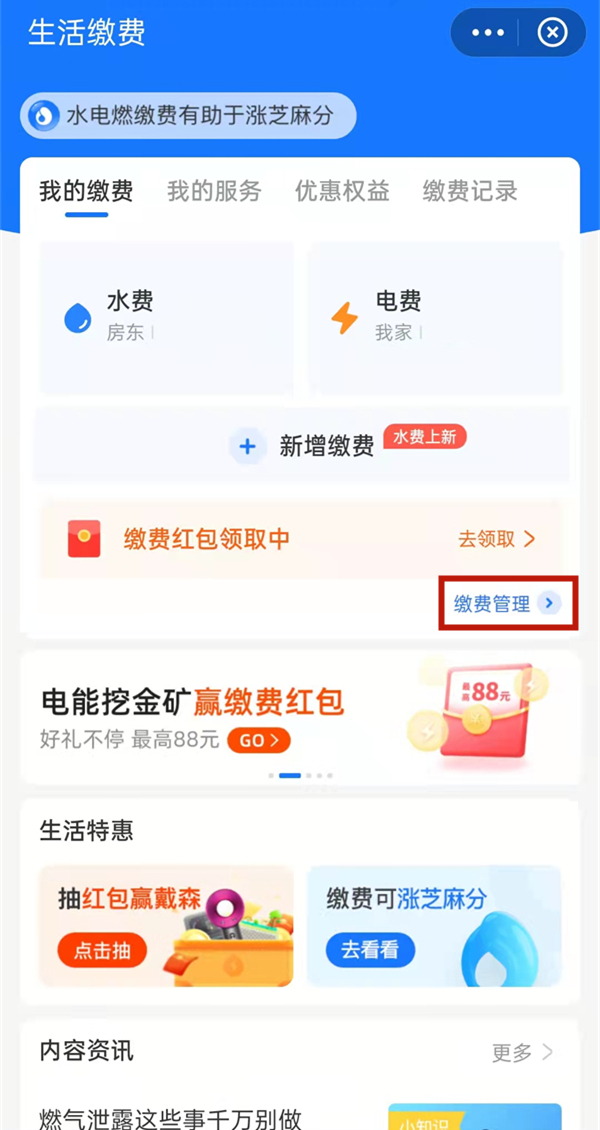Open the 缴费记录 tab
The height and width of the screenshot is (1130, 600).
pyautogui.click(x=470, y=191)
